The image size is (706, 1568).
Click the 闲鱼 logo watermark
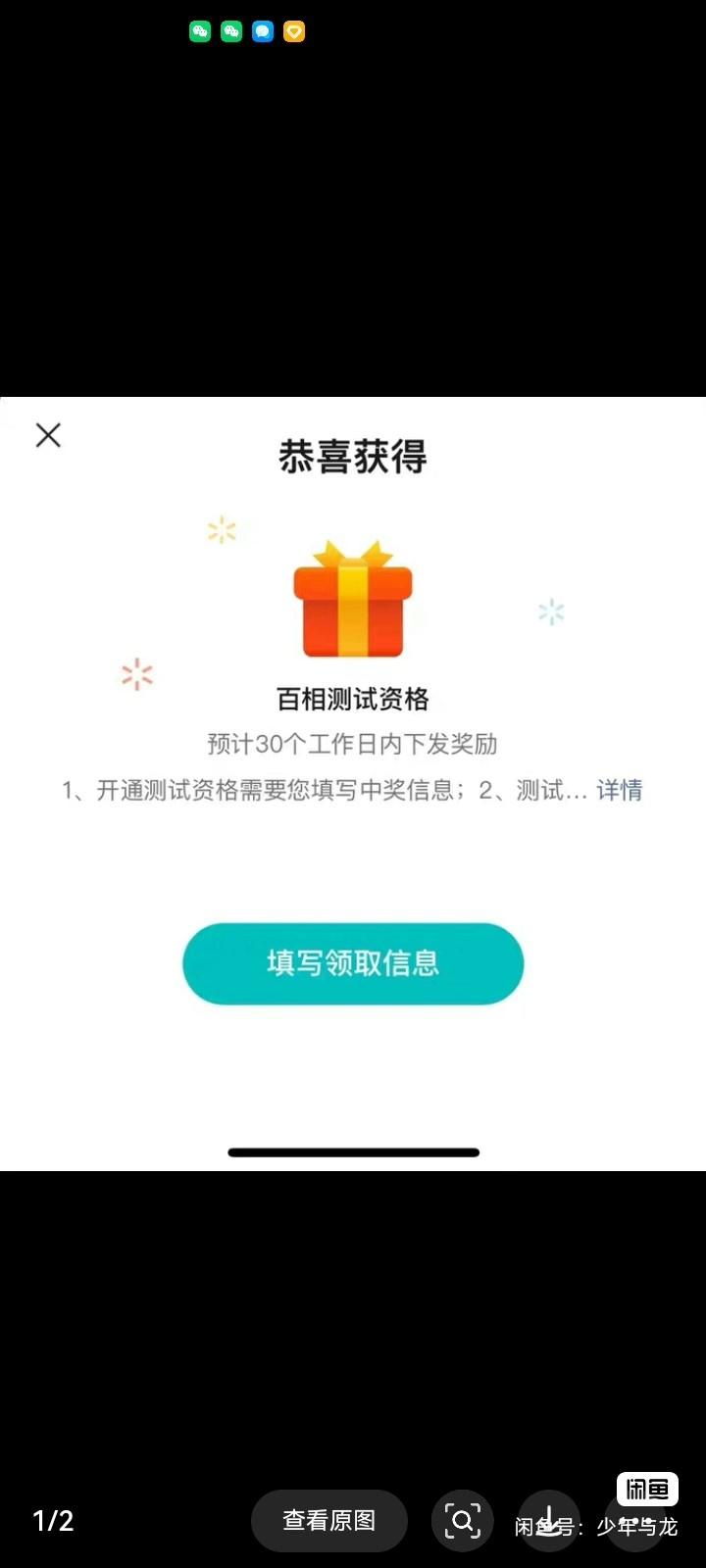[x=649, y=1489]
